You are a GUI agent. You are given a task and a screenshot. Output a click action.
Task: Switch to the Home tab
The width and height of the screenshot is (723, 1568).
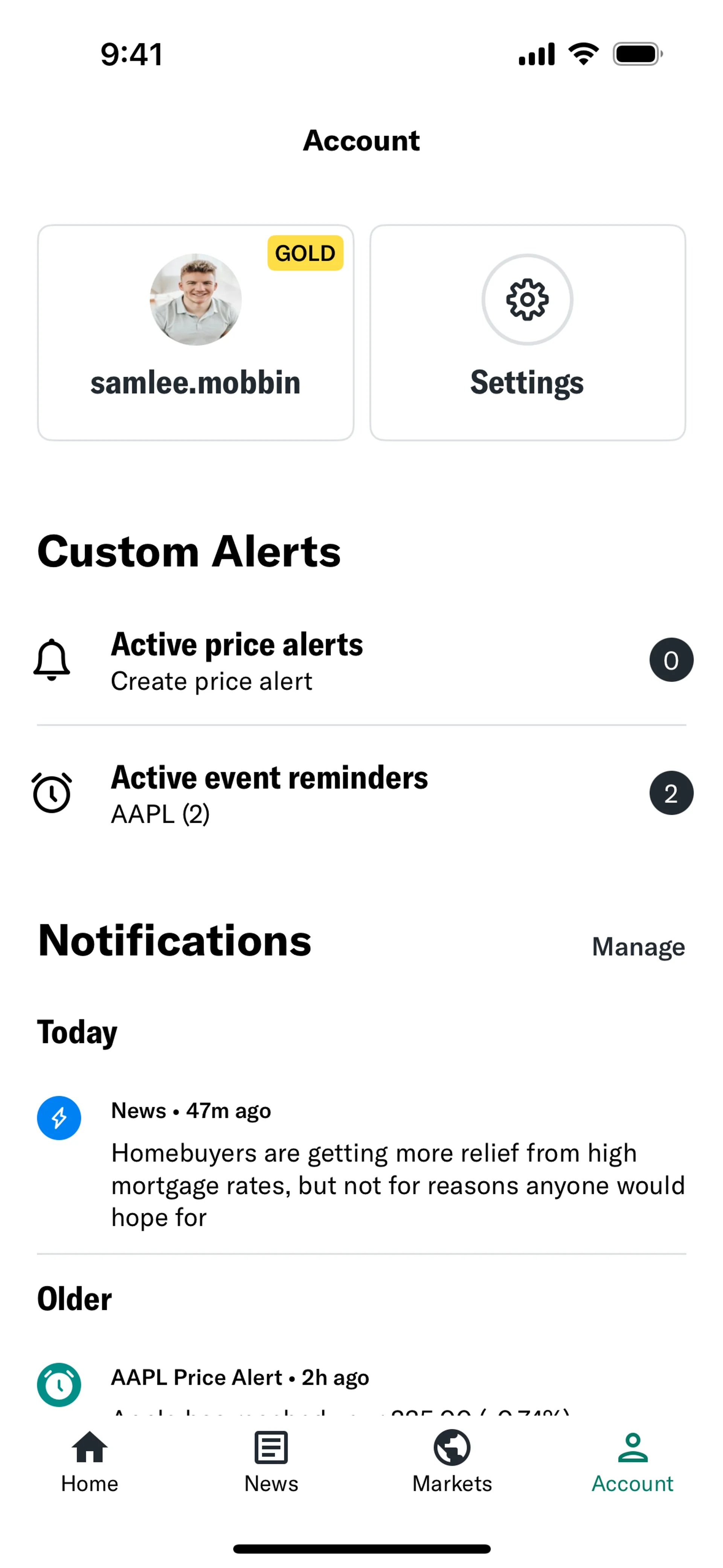point(90,1461)
